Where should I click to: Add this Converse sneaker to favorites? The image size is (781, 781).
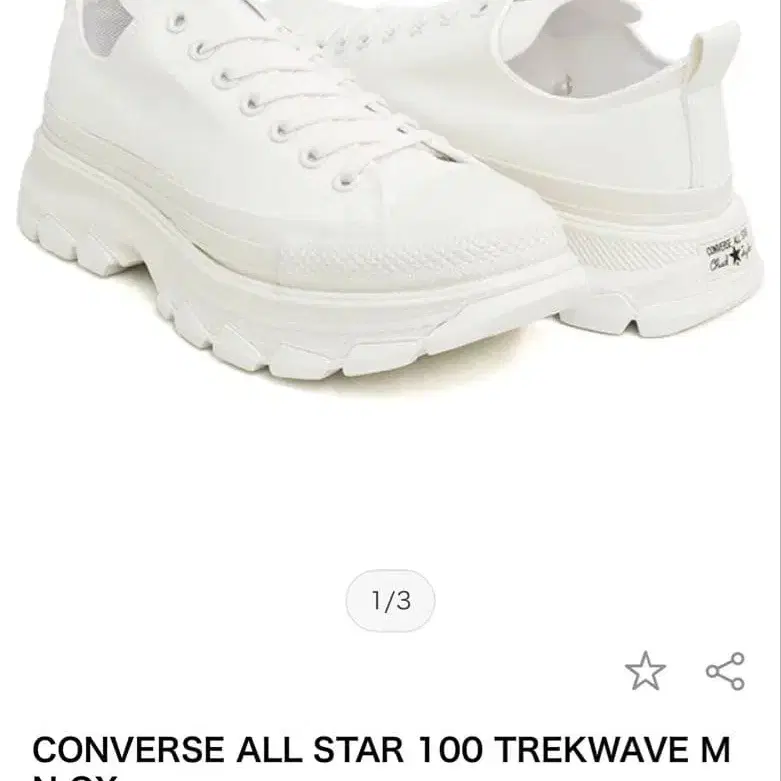(645, 671)
